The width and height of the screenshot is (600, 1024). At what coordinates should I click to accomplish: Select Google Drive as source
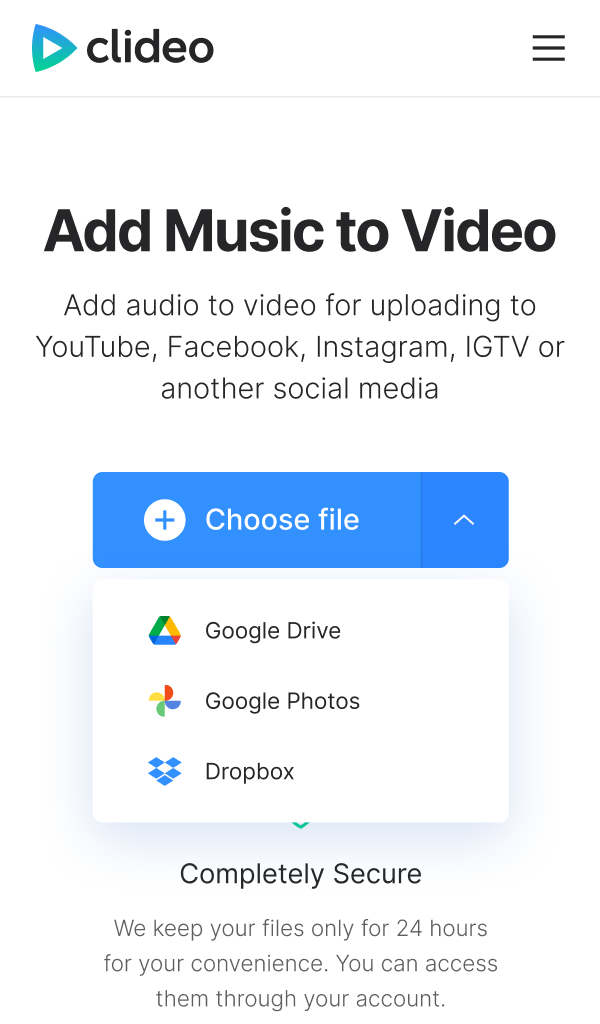pos(300,631)
